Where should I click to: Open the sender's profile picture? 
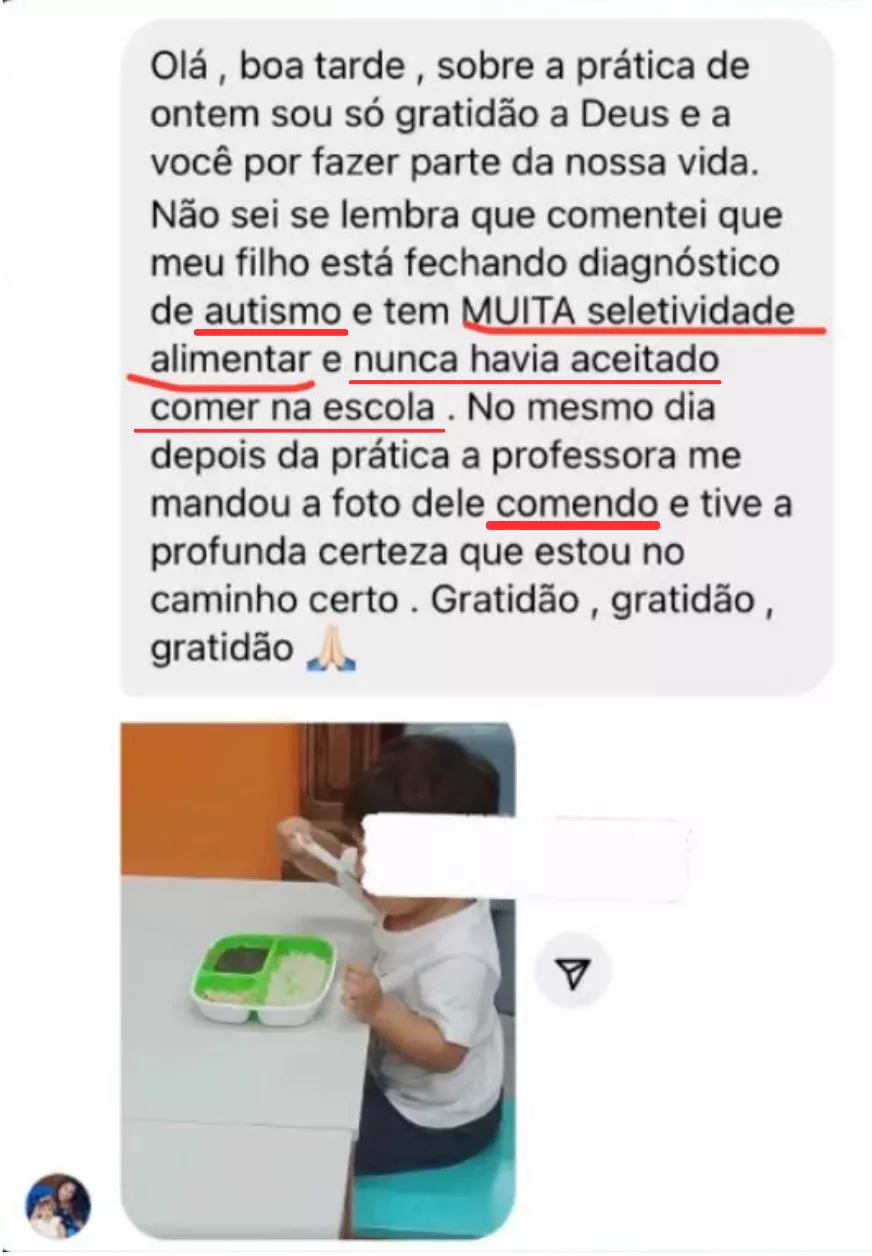coord(58,1205)
